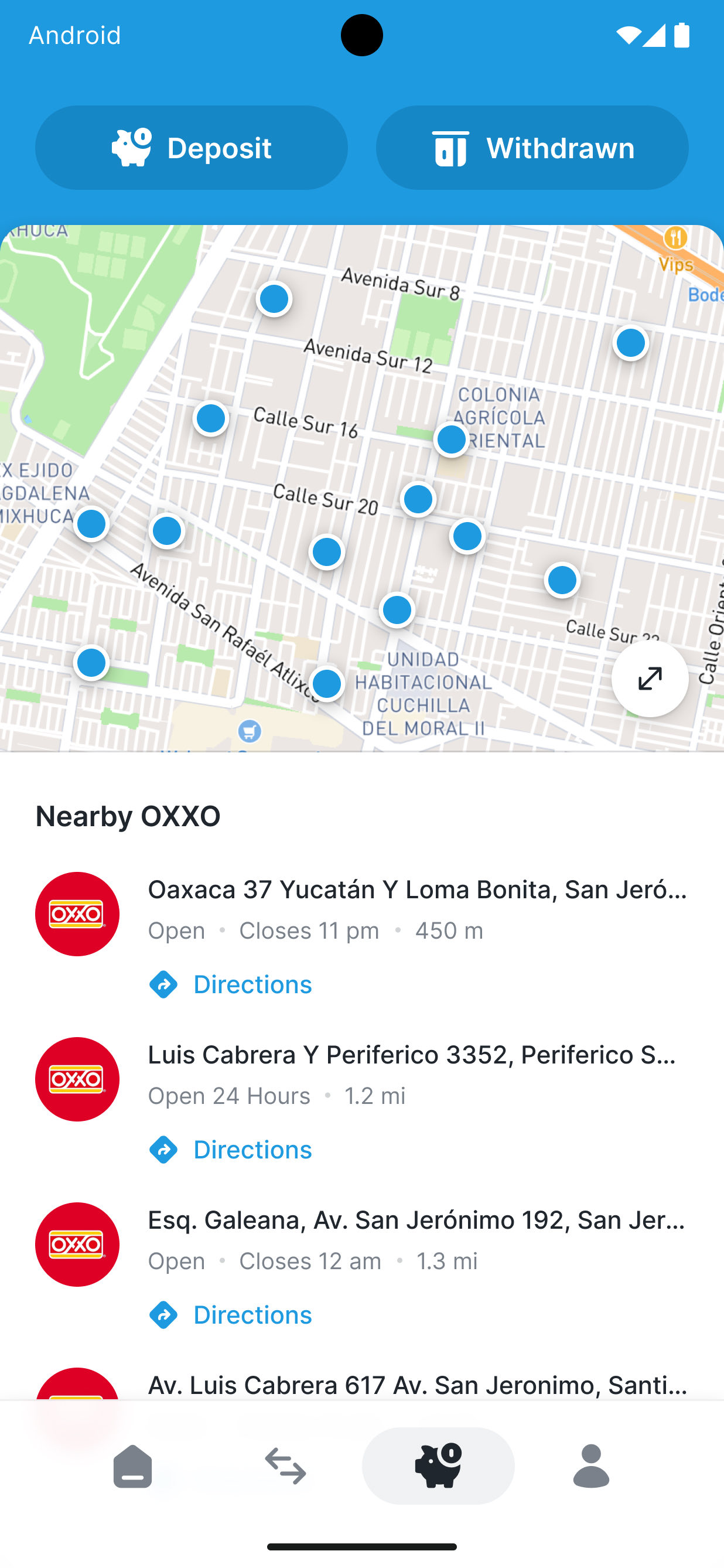Select the map pin at Colonia Agrícola Oriental
Screen dimensions: 724x1568
[451, 439]
